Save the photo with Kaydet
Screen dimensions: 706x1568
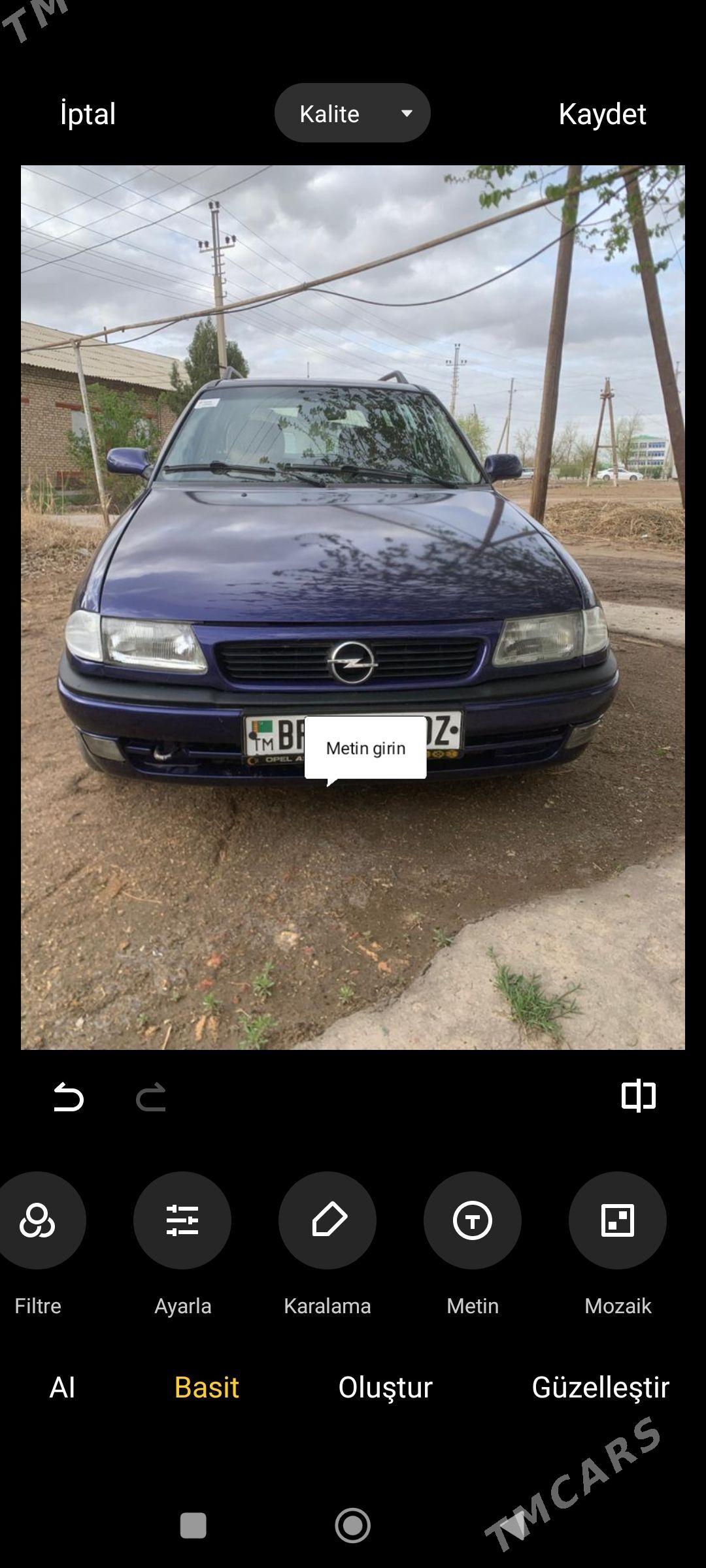click(602, 114)
